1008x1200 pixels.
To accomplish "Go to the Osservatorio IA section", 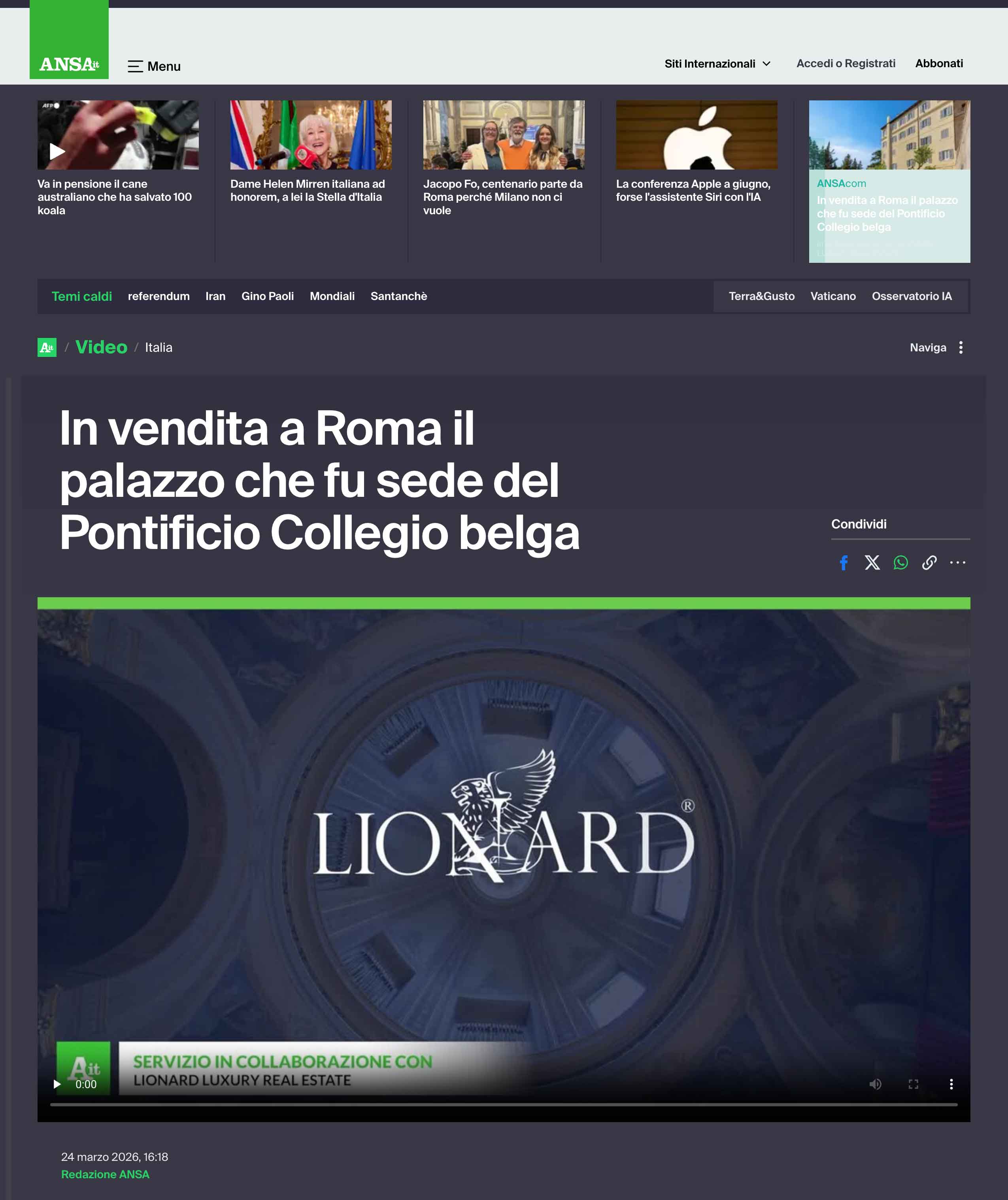I will click(911, 296).
